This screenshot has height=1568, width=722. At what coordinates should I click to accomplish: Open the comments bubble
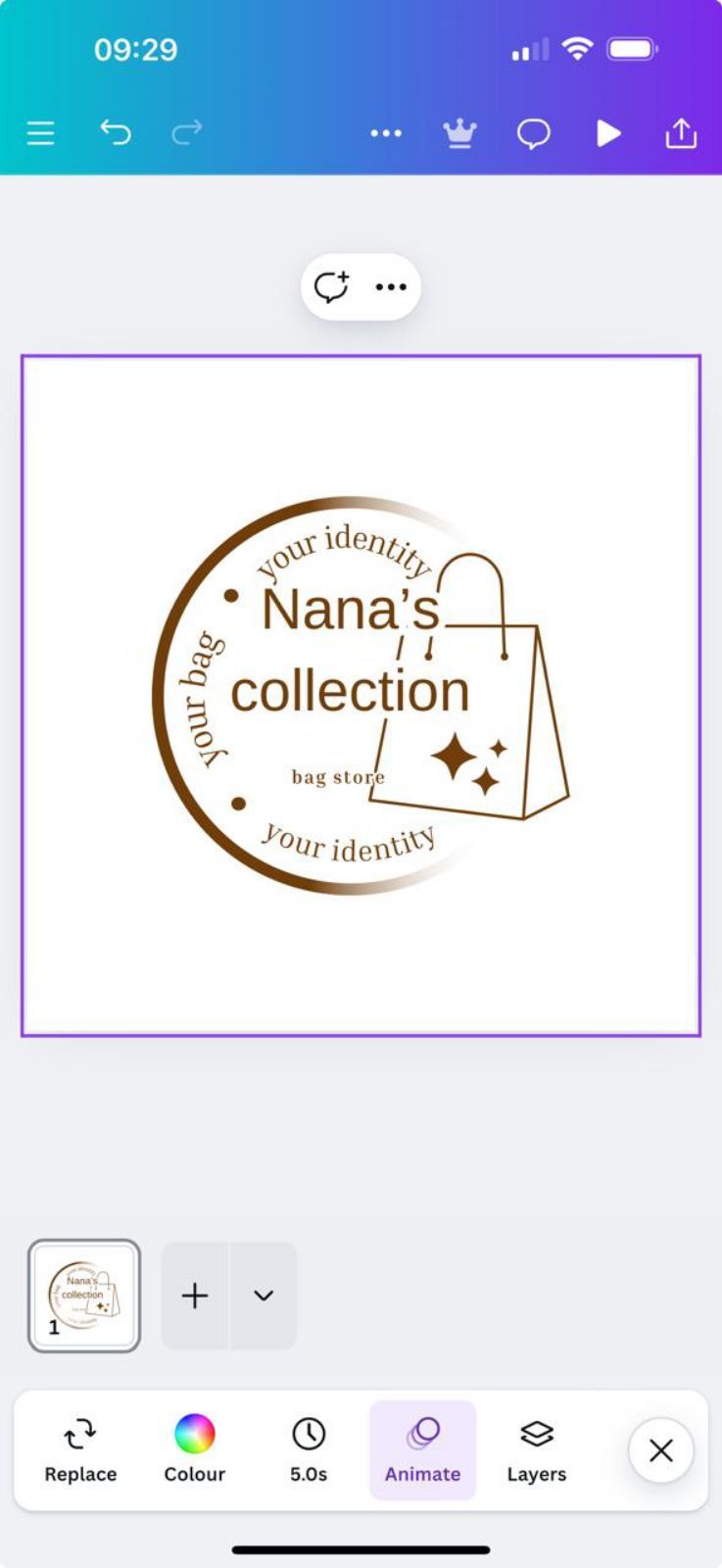click(533, 133)
